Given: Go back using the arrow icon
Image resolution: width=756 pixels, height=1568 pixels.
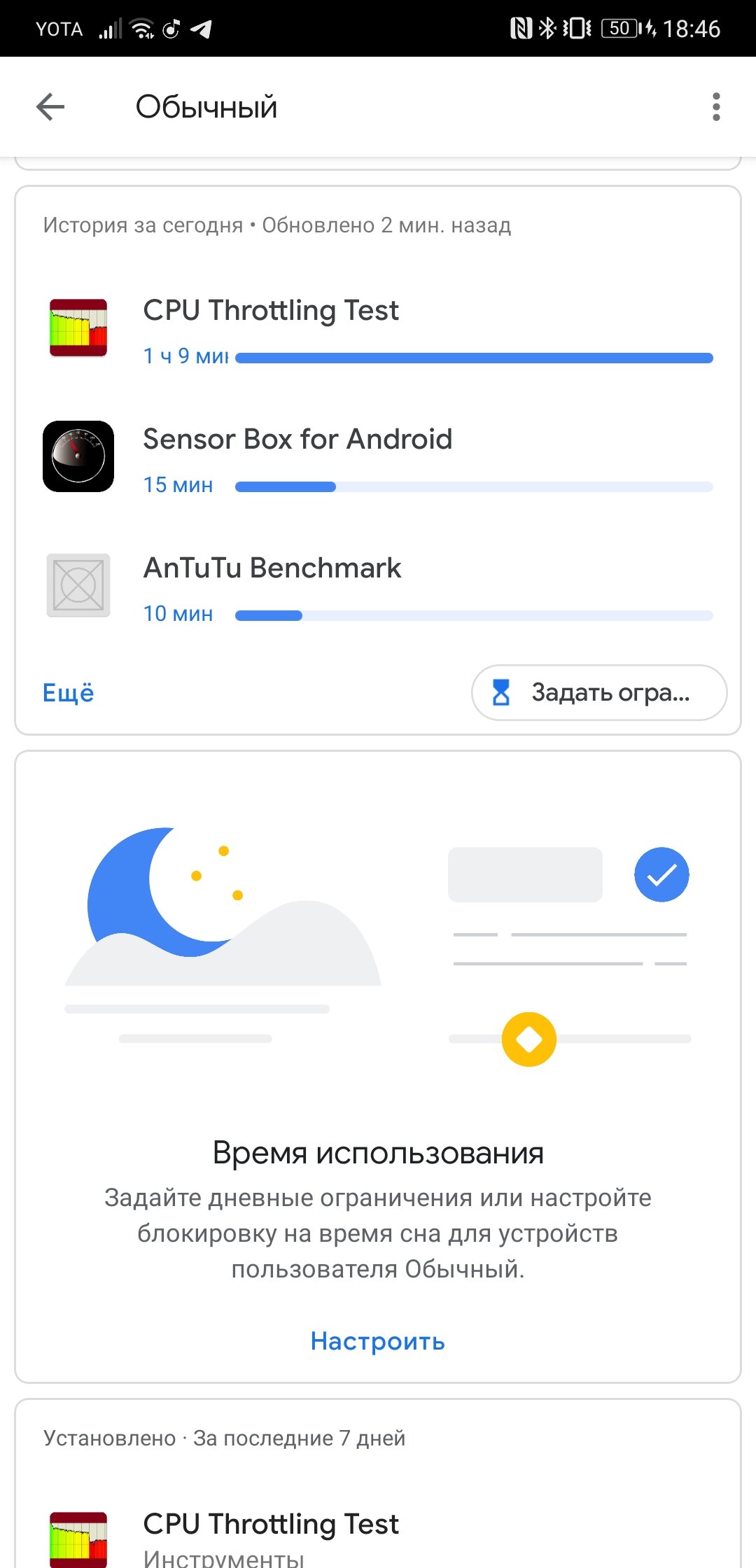Looking at the screenshot, I should pyautogui.click(x=50, y=107).
